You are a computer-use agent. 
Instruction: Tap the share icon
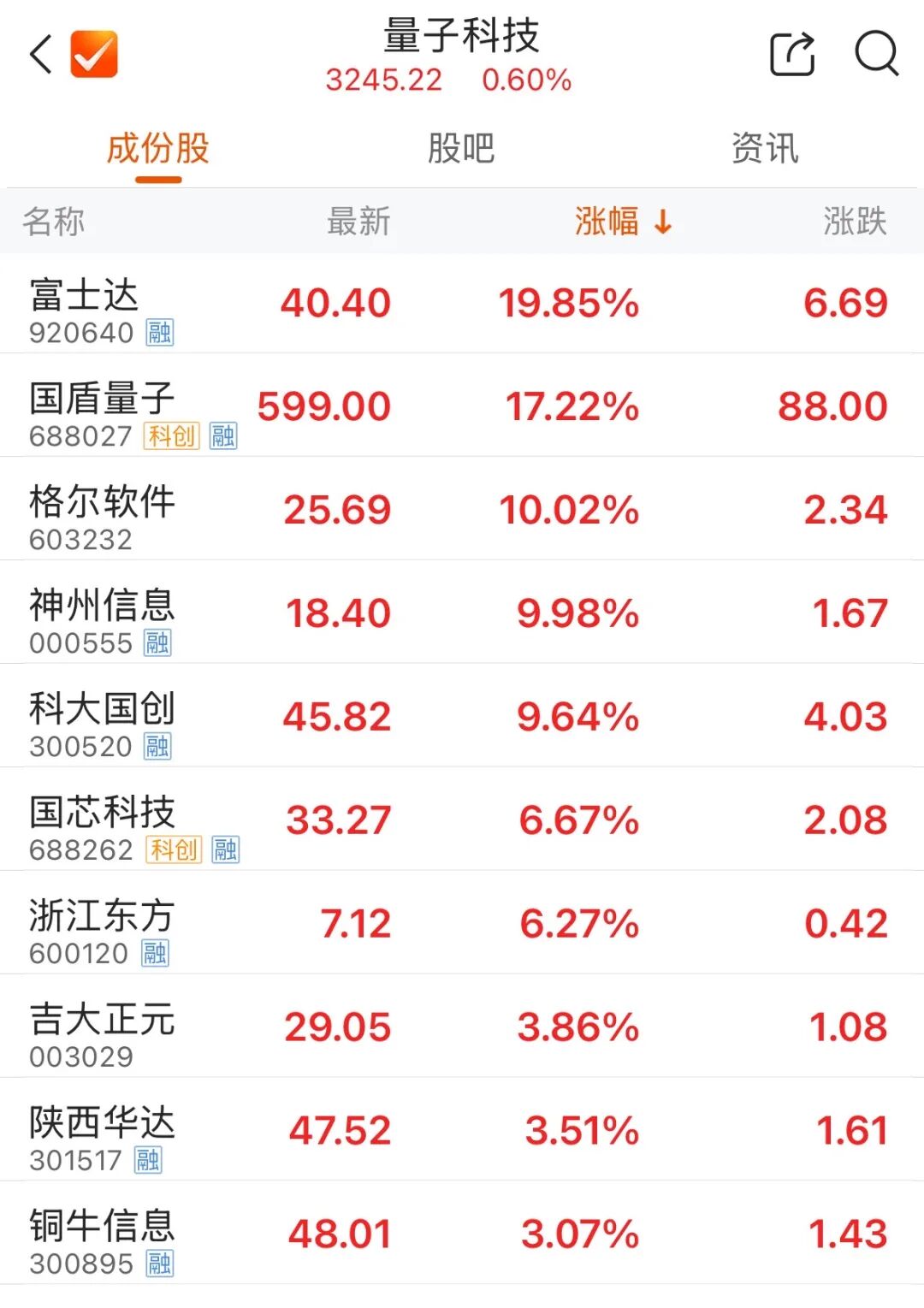tap(793, 53)
